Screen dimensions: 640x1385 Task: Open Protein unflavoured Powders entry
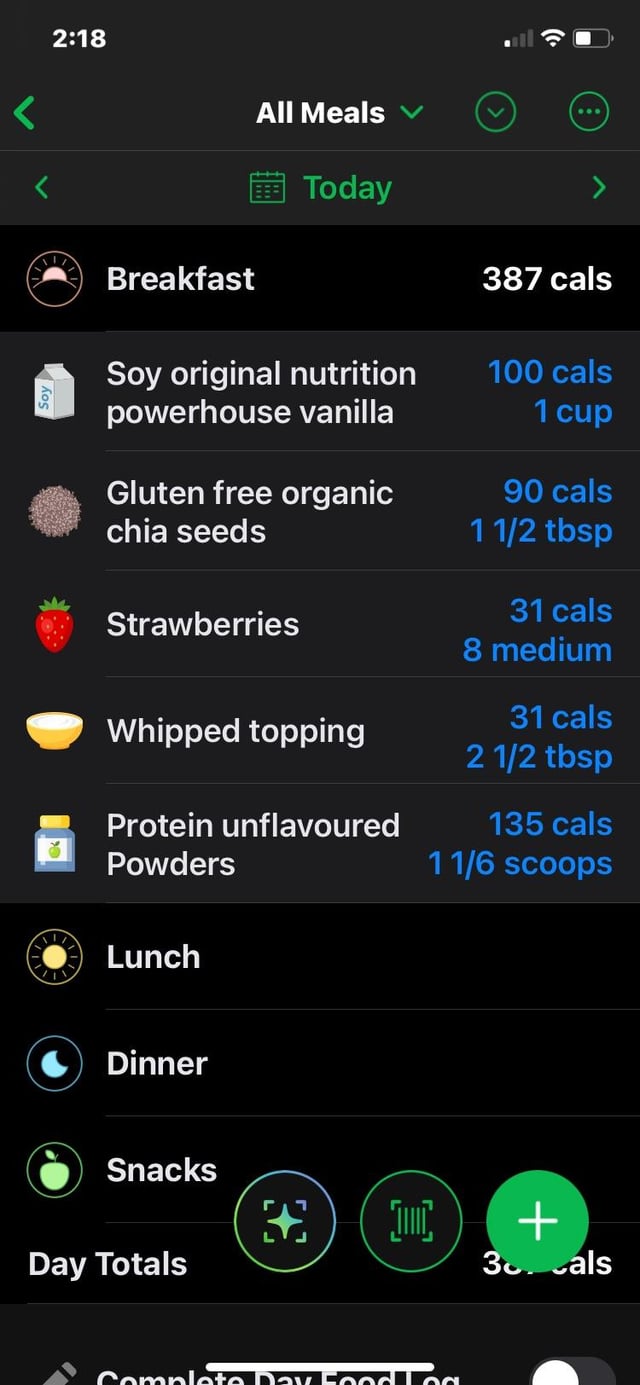pyautogui.click(x=320, y=844)
